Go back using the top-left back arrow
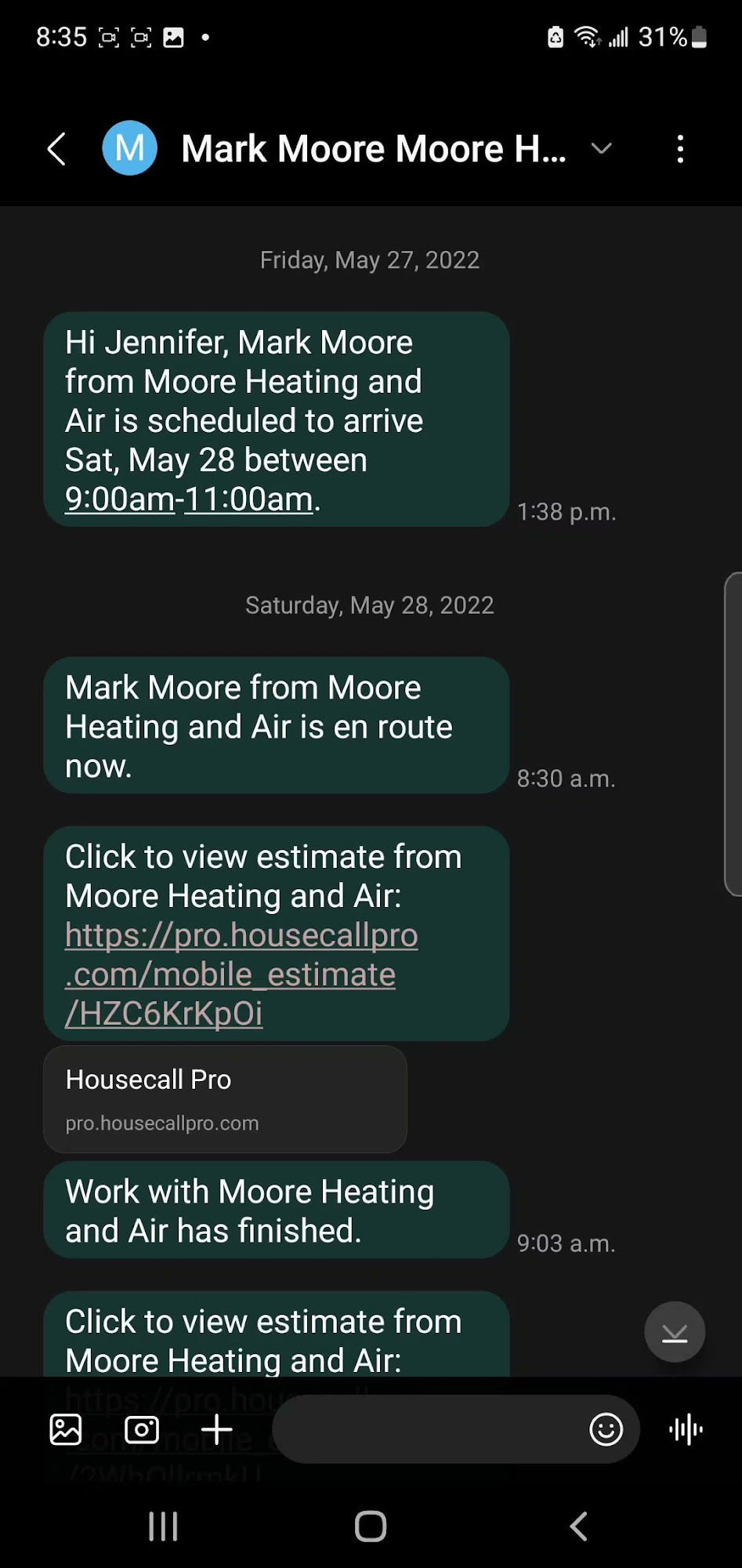Image resolution: width=742 pixels, height=1568 pixels. click(x=56, y=147)
